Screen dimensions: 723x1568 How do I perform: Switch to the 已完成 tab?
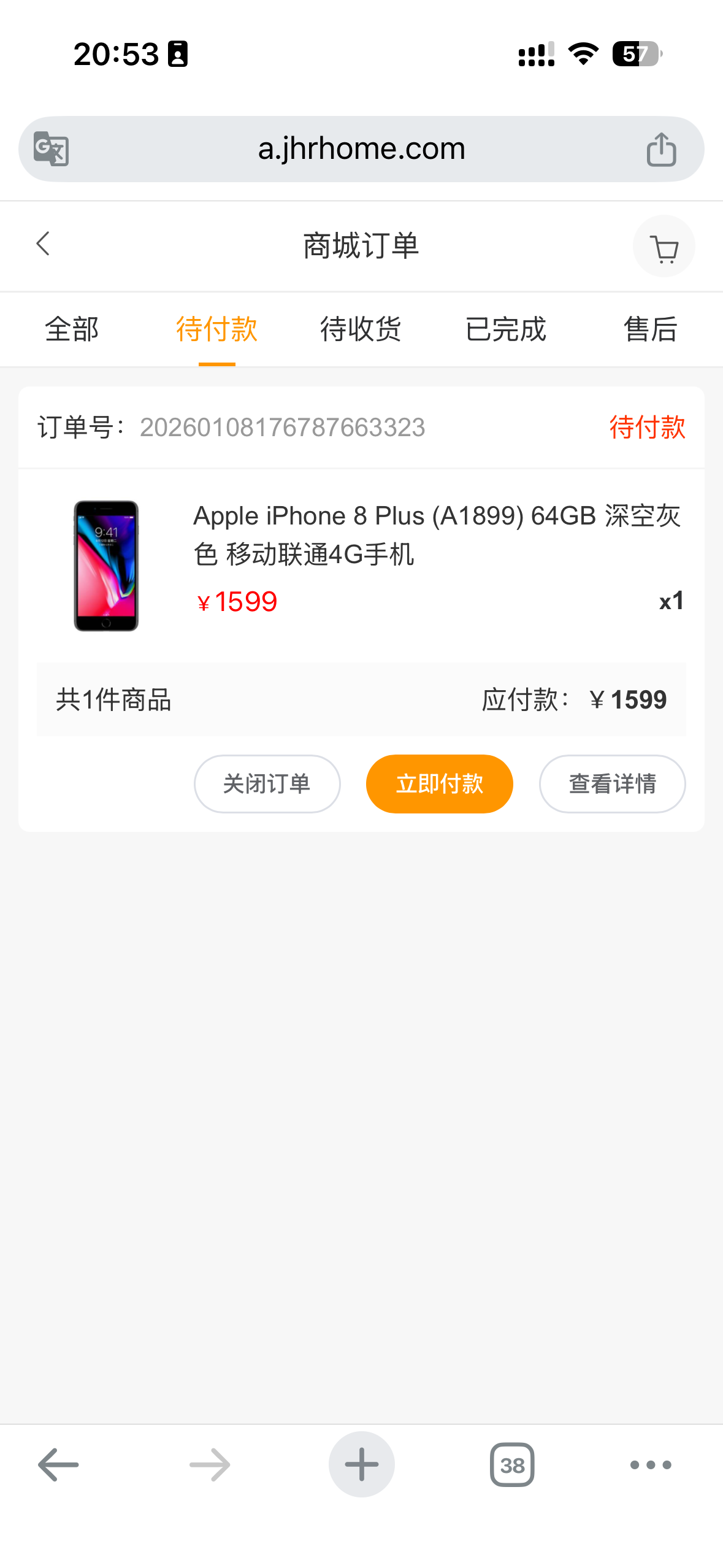point(505,329)
